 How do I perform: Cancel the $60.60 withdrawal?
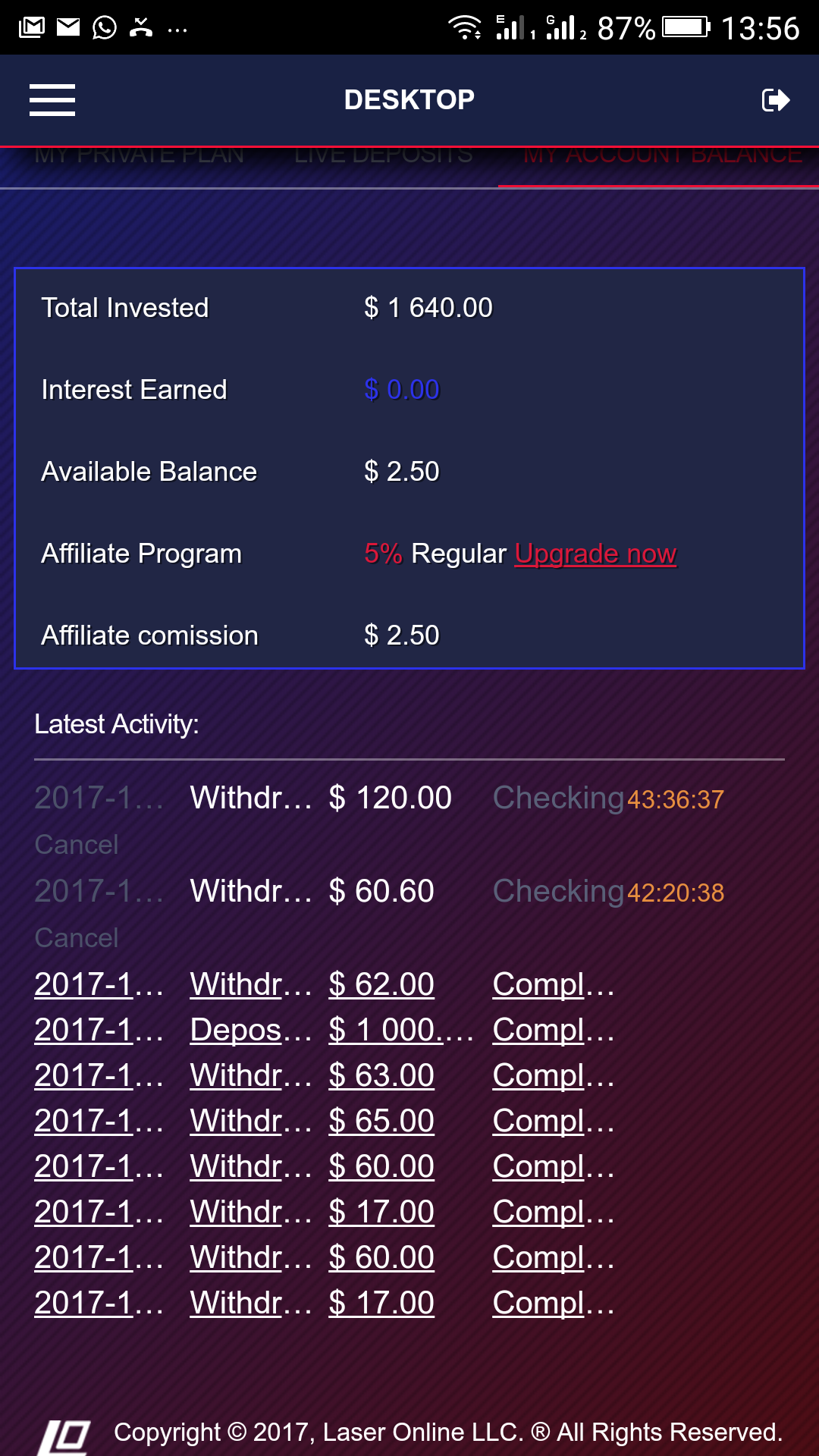click(x=77, y=937)
